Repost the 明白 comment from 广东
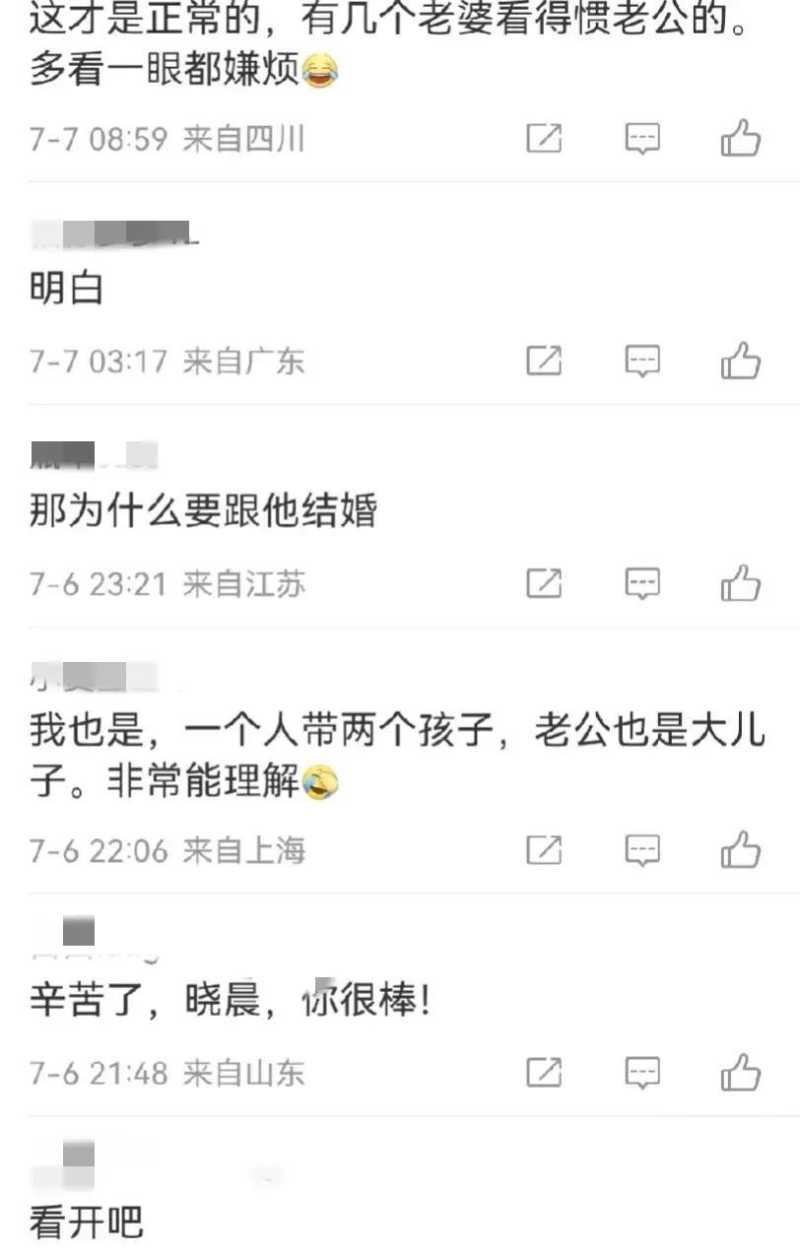 coord(544,360)
